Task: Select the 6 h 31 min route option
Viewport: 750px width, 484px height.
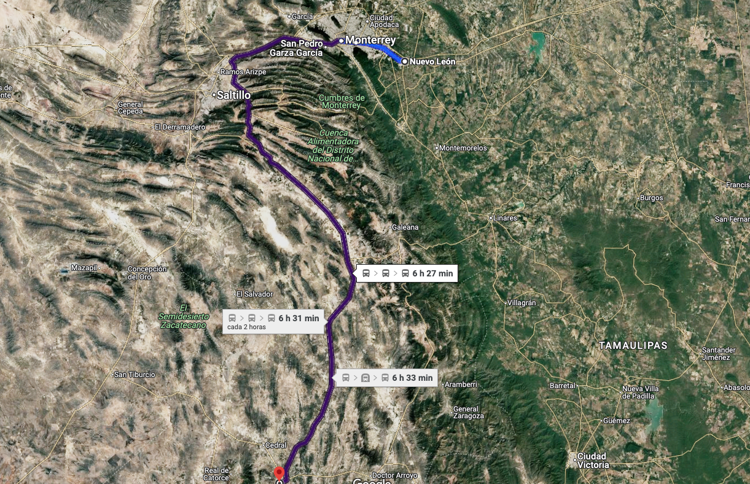Action: point(272,320)
